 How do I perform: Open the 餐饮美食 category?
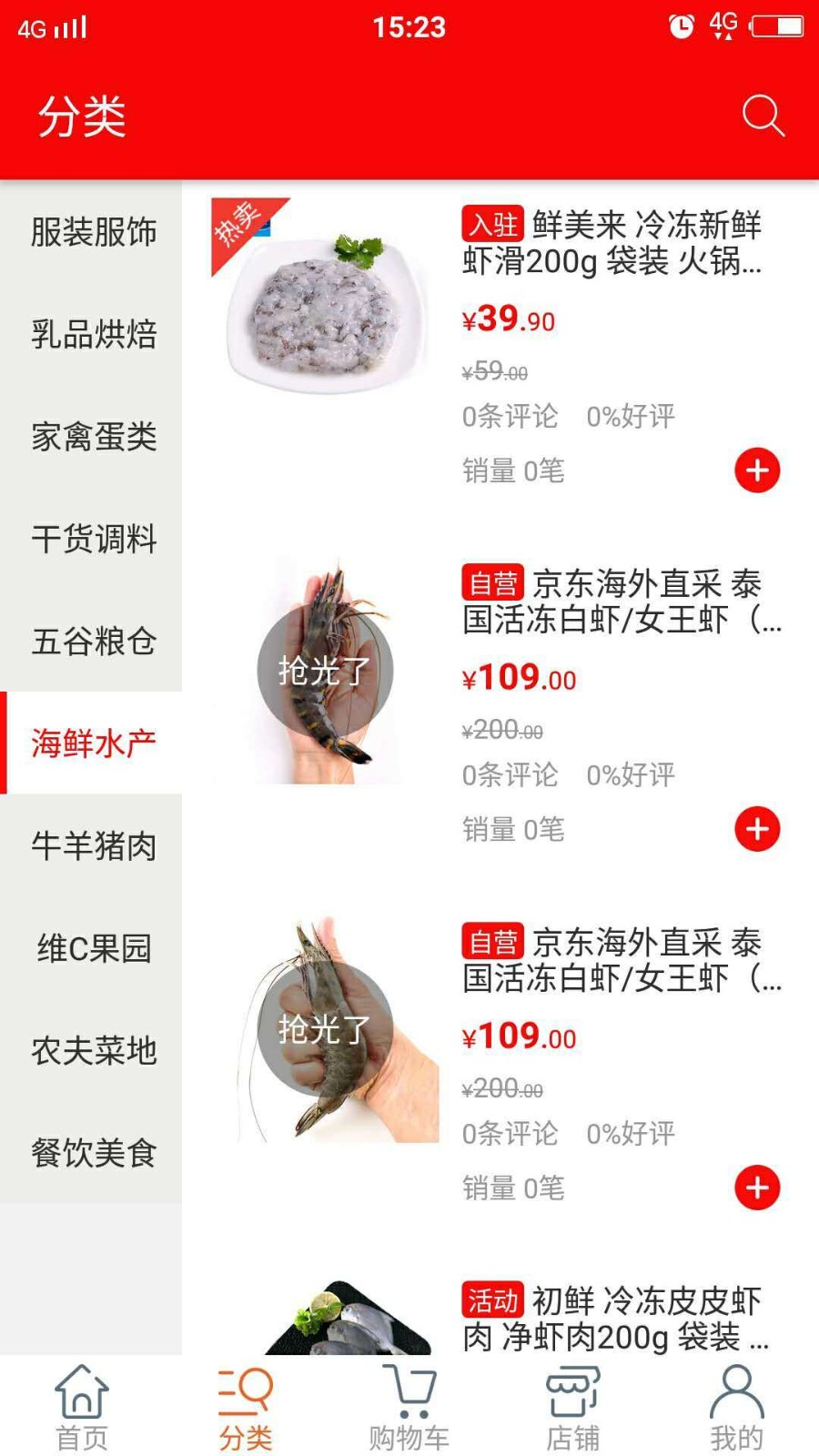tap(93, 1153)
